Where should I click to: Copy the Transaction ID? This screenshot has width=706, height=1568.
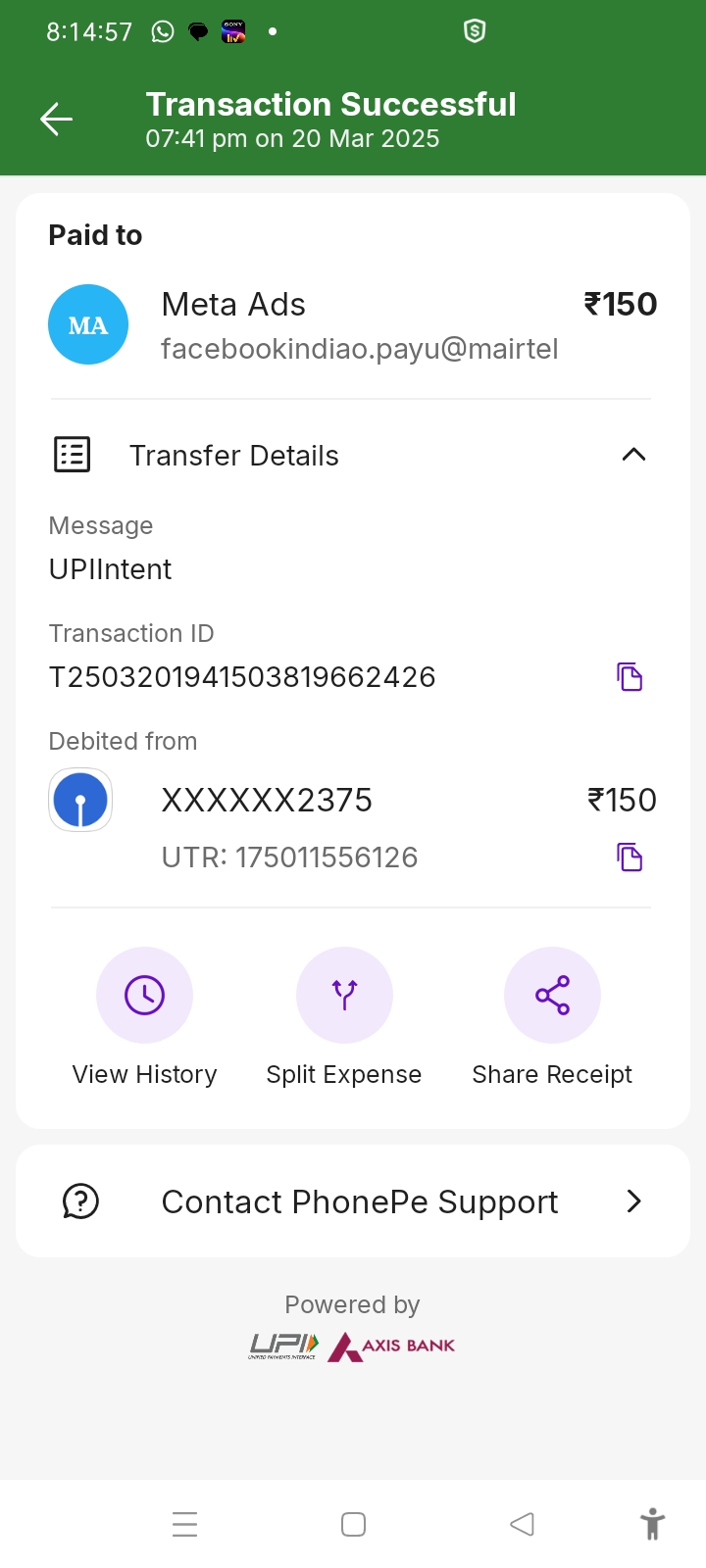pyautogui.click(x=630, y=677)
